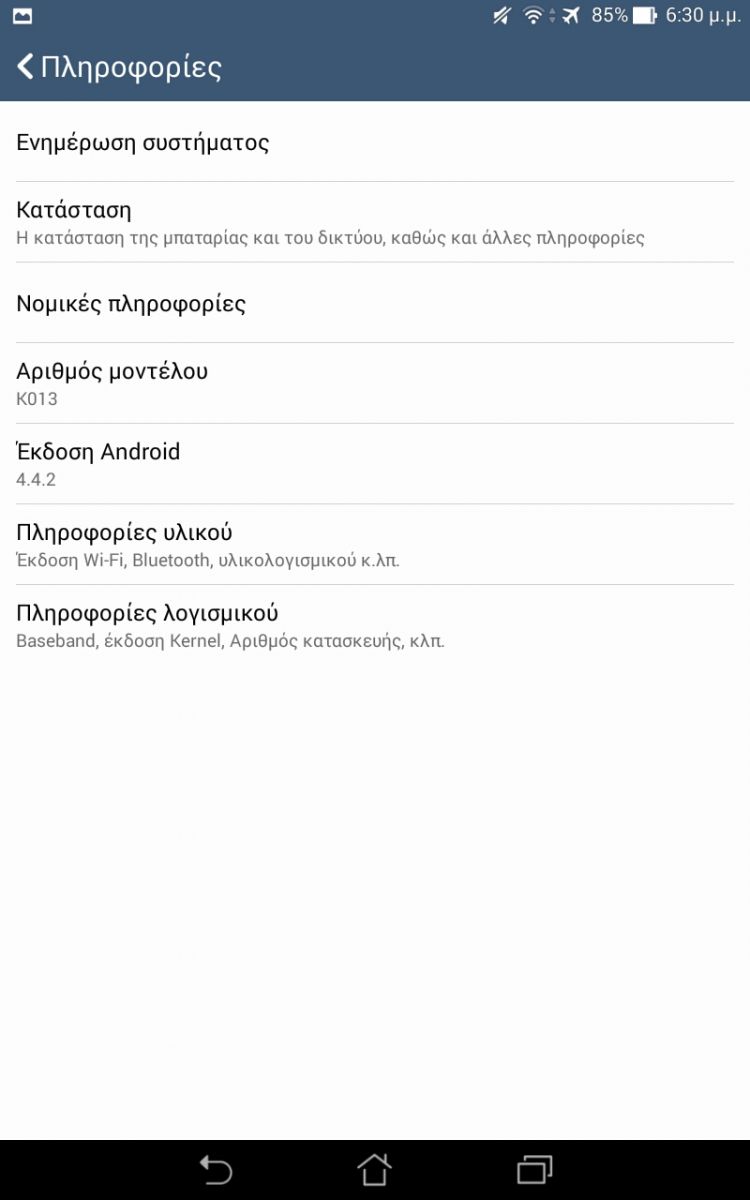Open Πληροφορίες λογισμικού
Screen dimensions: 750x1200
click(375, 625)
